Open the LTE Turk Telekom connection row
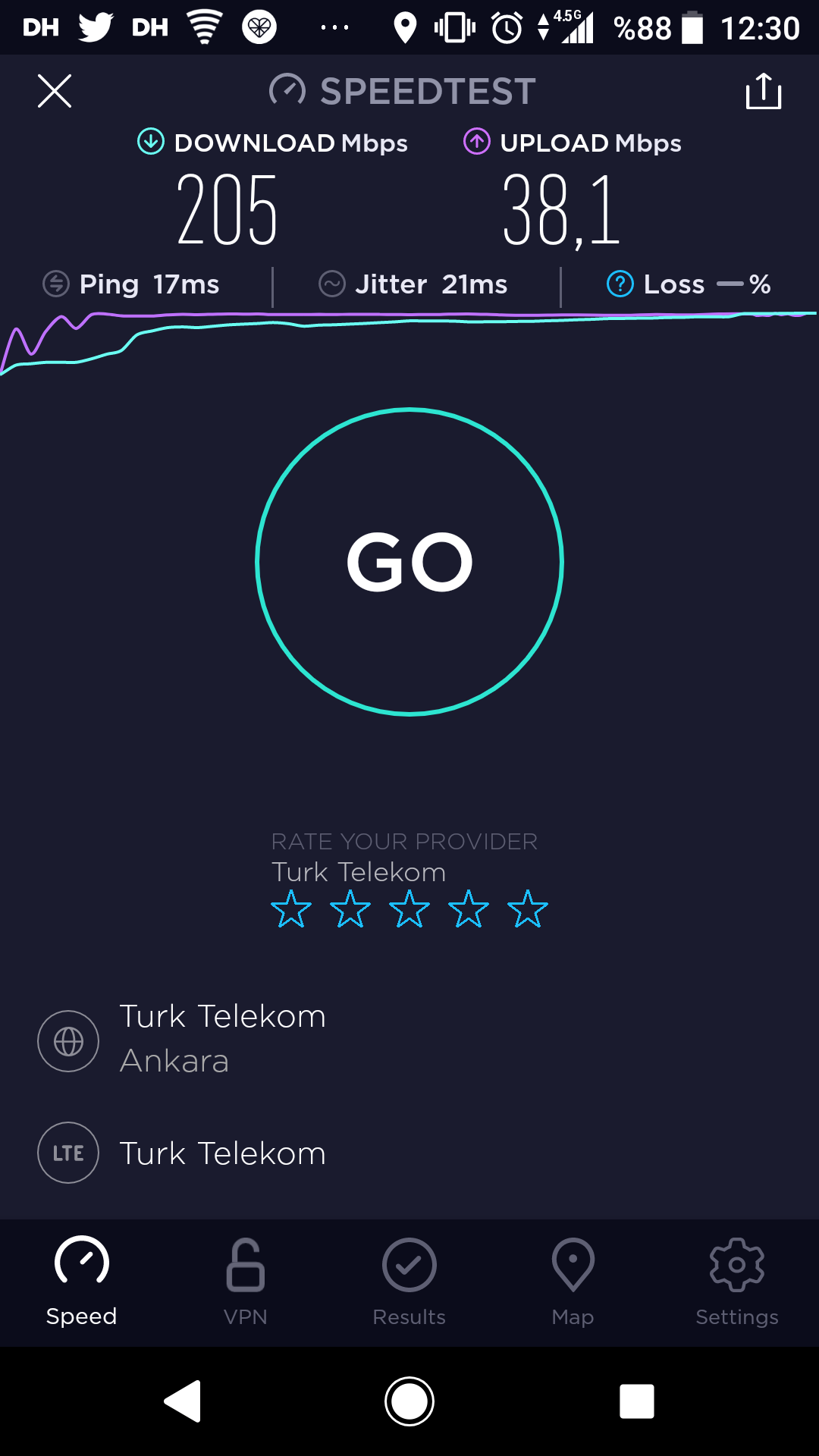The height and width of the screenshot is (1456, 819). (409, 1153)
